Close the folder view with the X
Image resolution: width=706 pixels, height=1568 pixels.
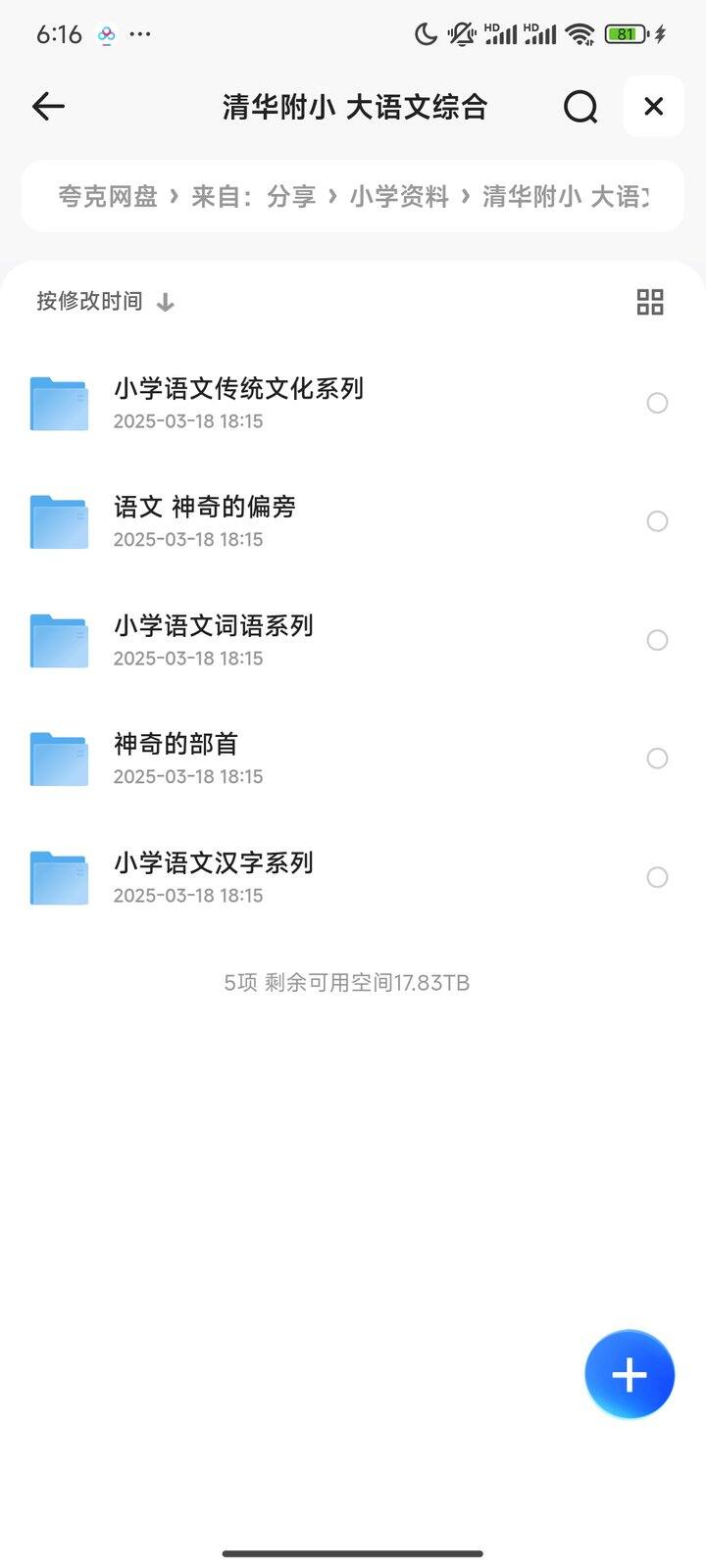(x=653, y=106)
